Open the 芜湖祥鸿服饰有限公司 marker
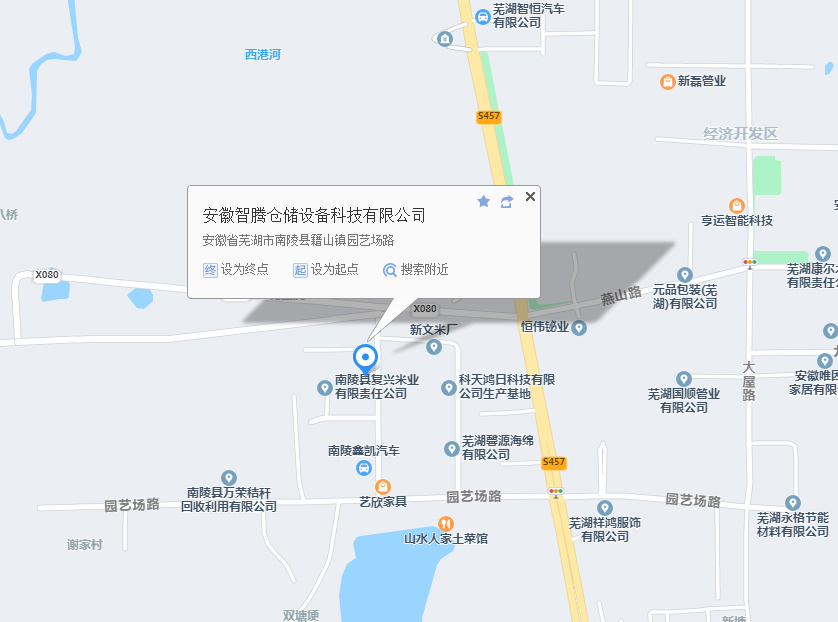This screenshot has height=622, width=838. [605, 508]
